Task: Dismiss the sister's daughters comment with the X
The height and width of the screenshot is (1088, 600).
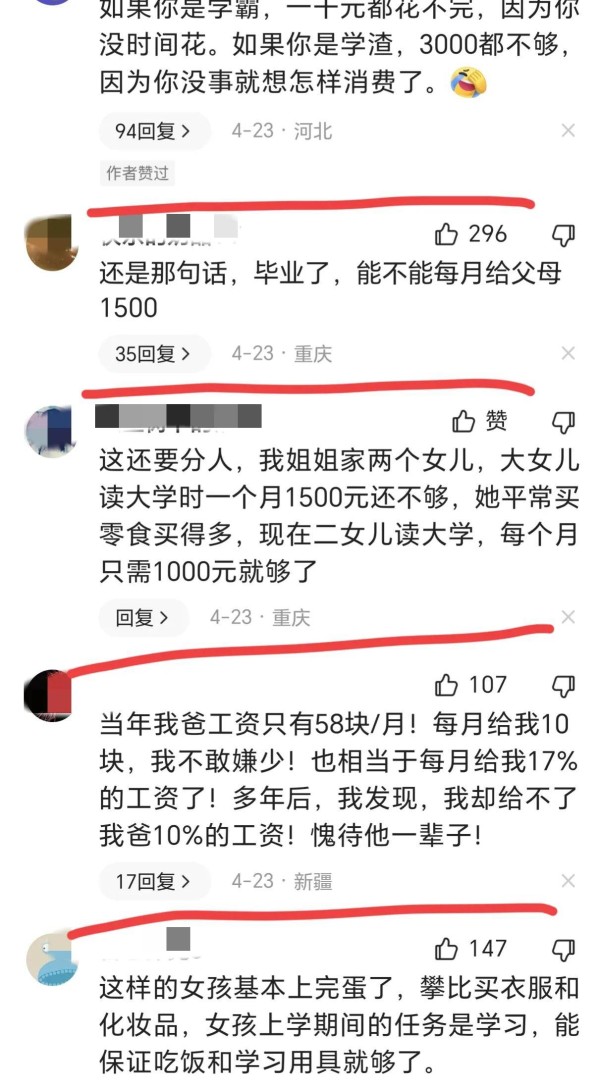Action: (x=567, y=618)
